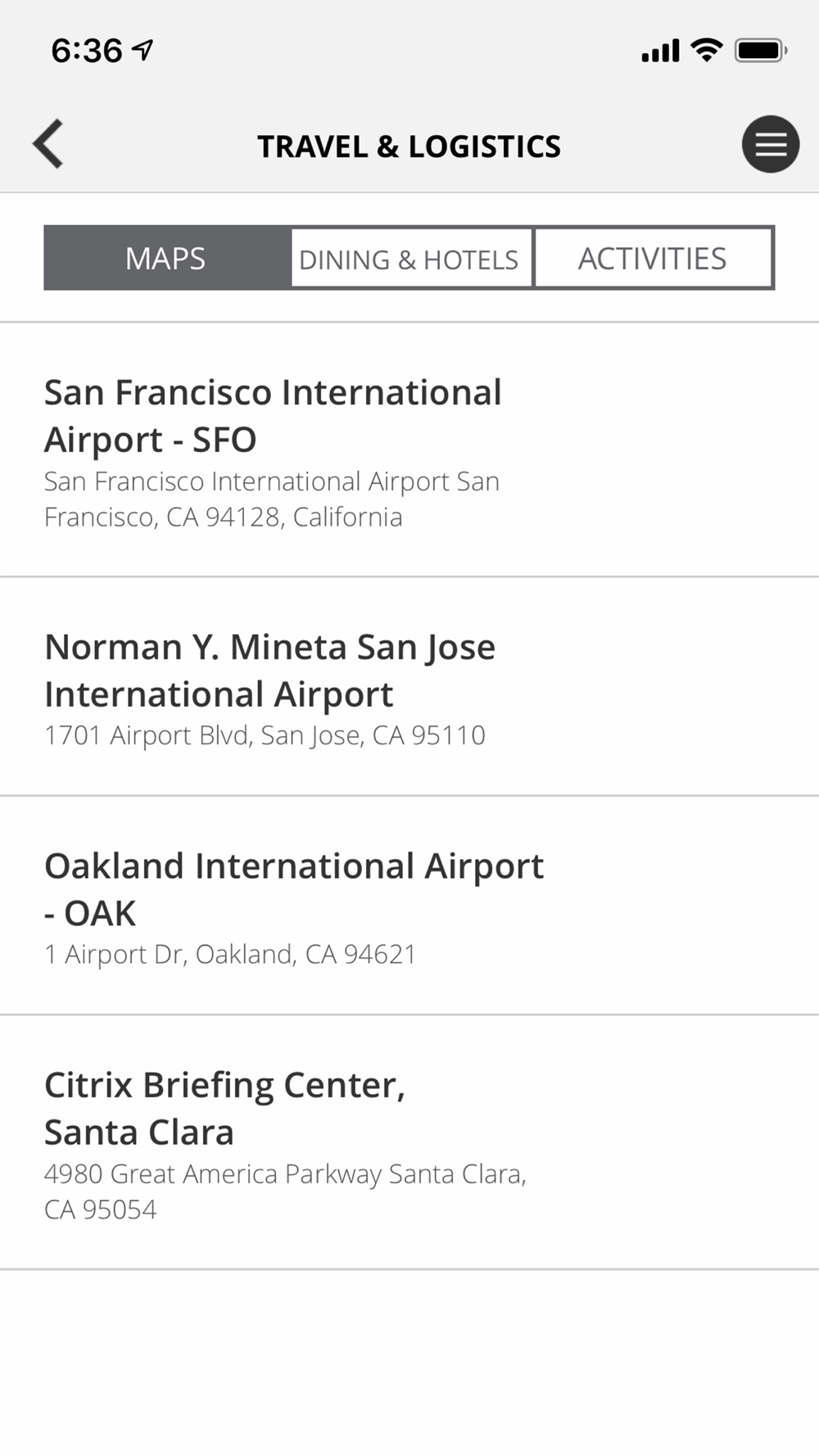Go back using the back arrow
The height and width of the screenshot is (1456, 819).
tap(48, 144)
